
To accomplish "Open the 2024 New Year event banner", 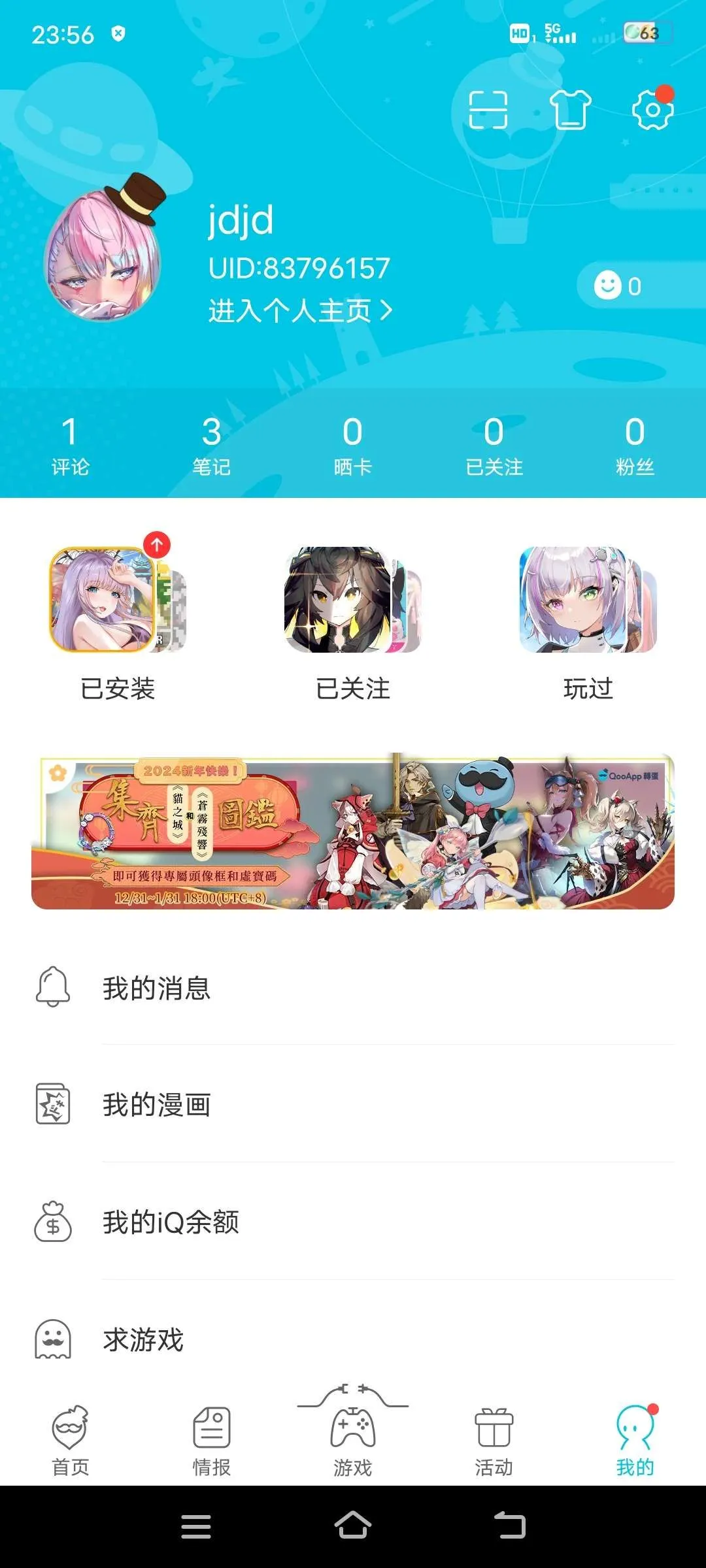I will 353,831.
